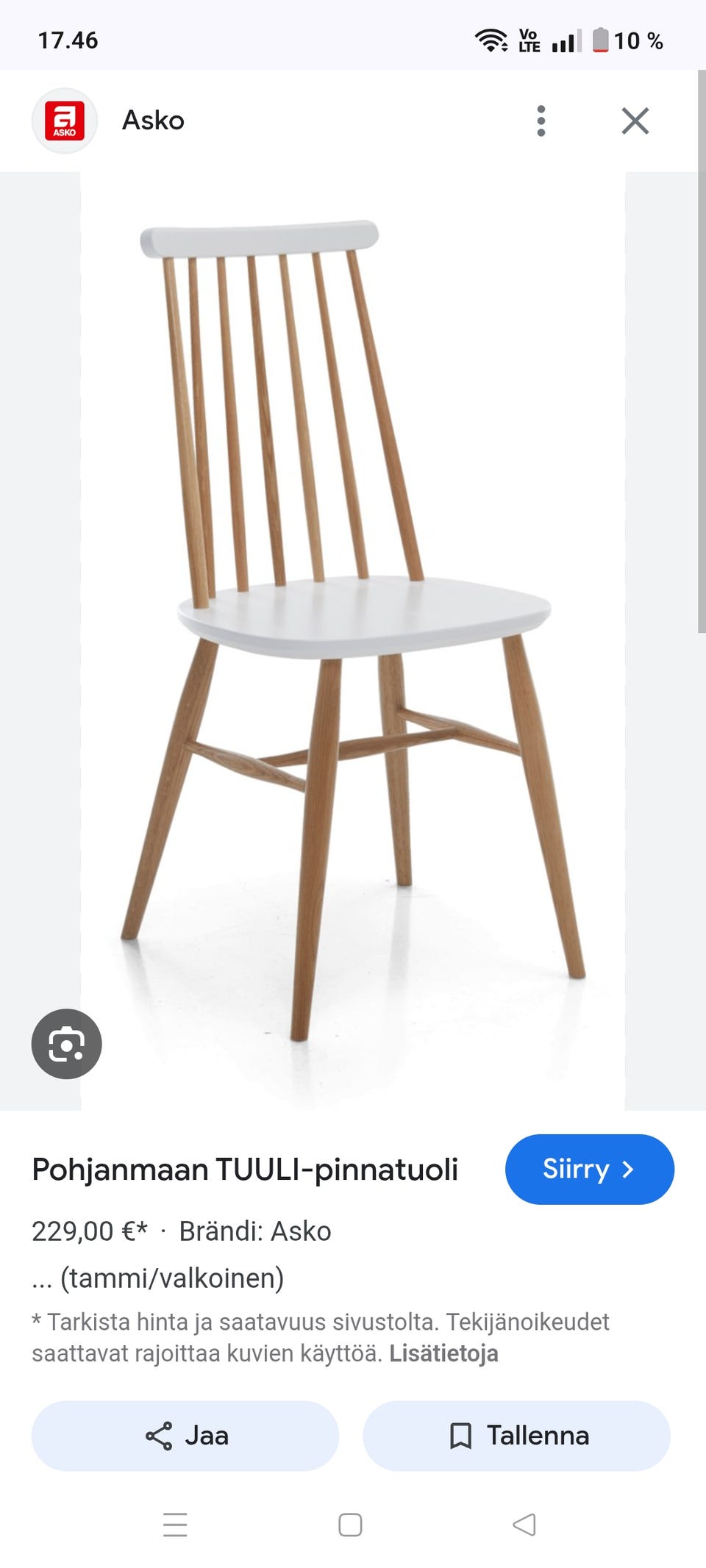
Task: Search this chair image with Lens
Action: click(66, 1044)
